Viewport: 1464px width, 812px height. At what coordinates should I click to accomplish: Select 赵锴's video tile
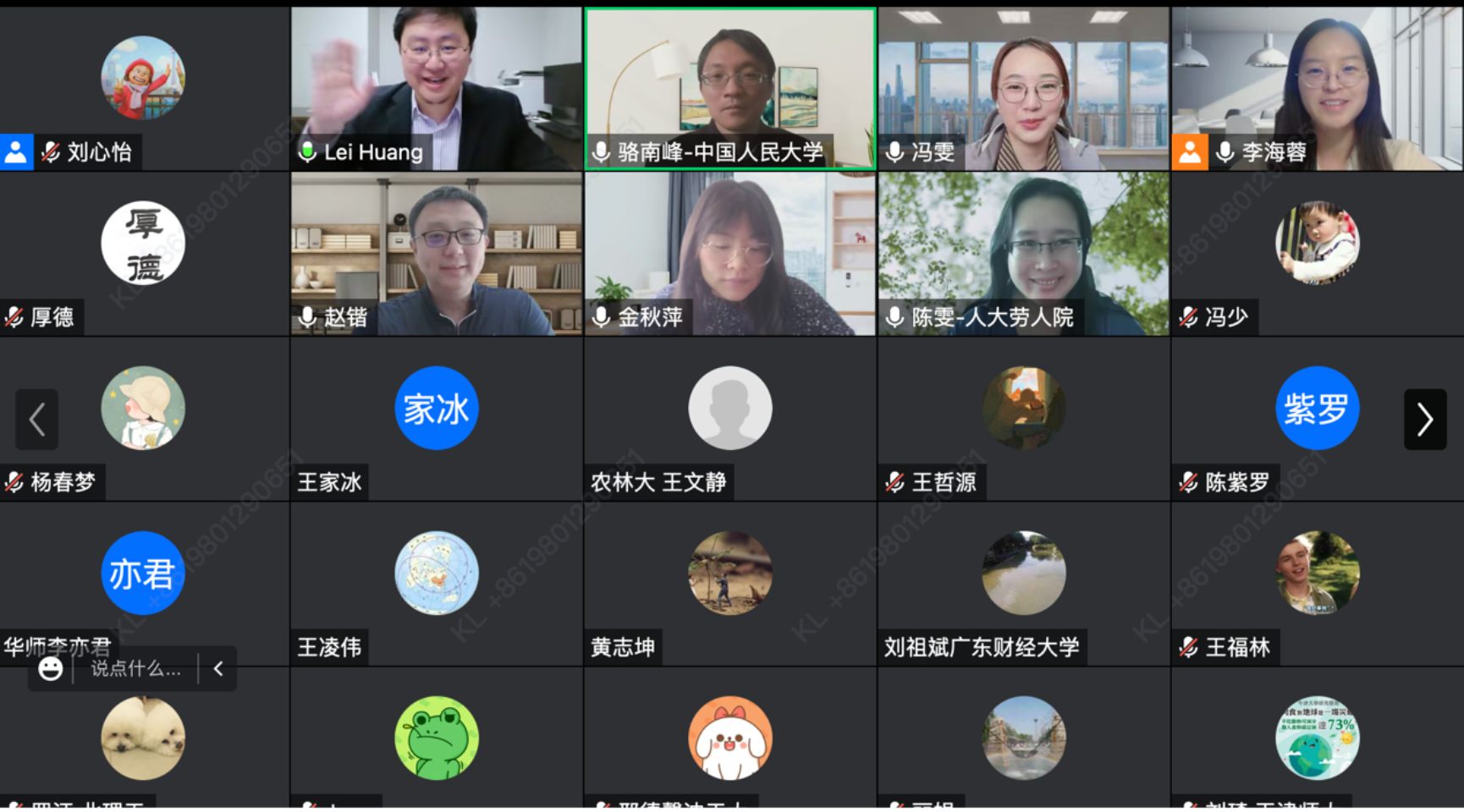pos(436,254)
